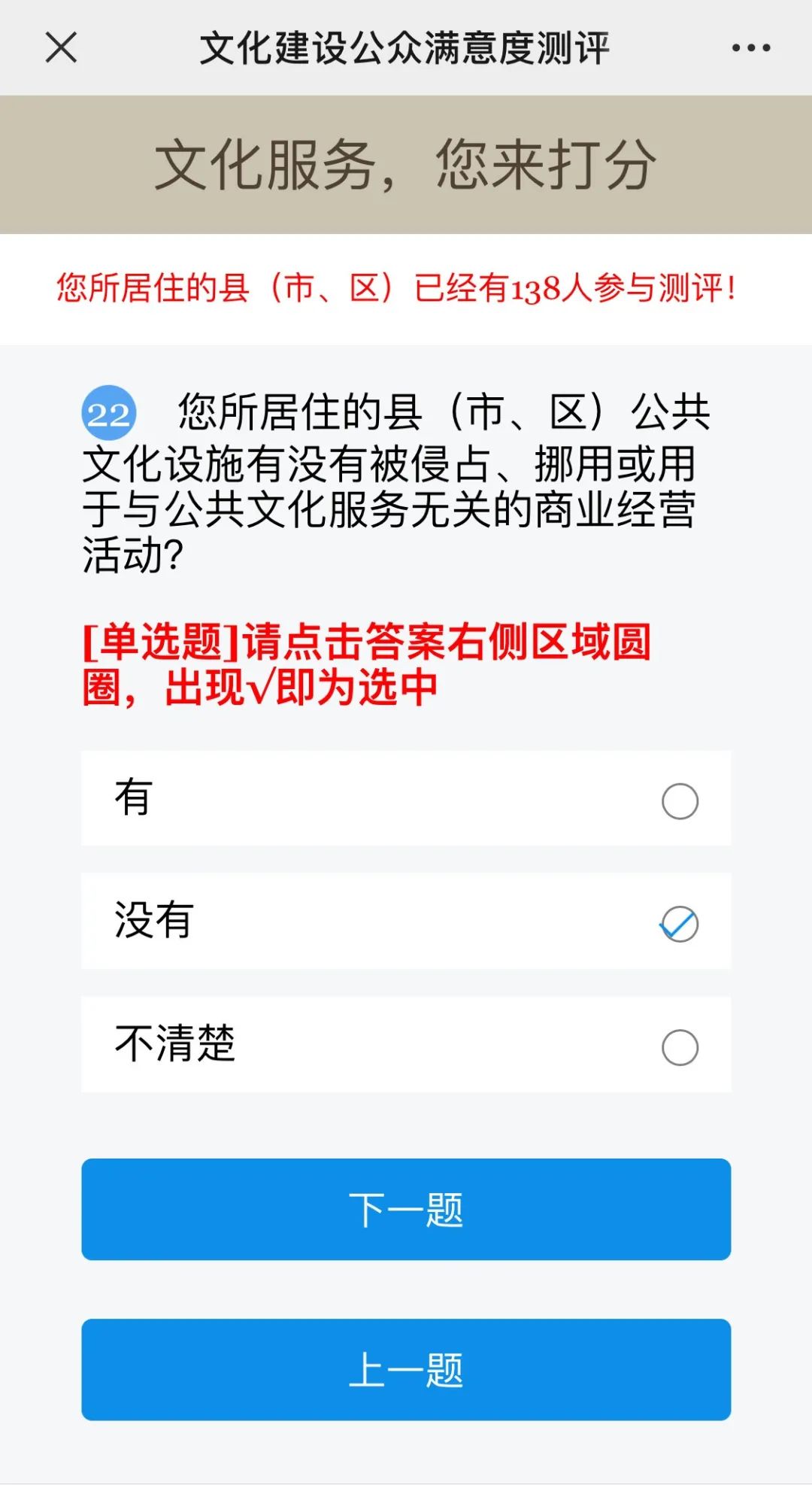This screenshot has height=1485, width=812.
Task: Return to previous question 上一题
Action: (406, 1369)
